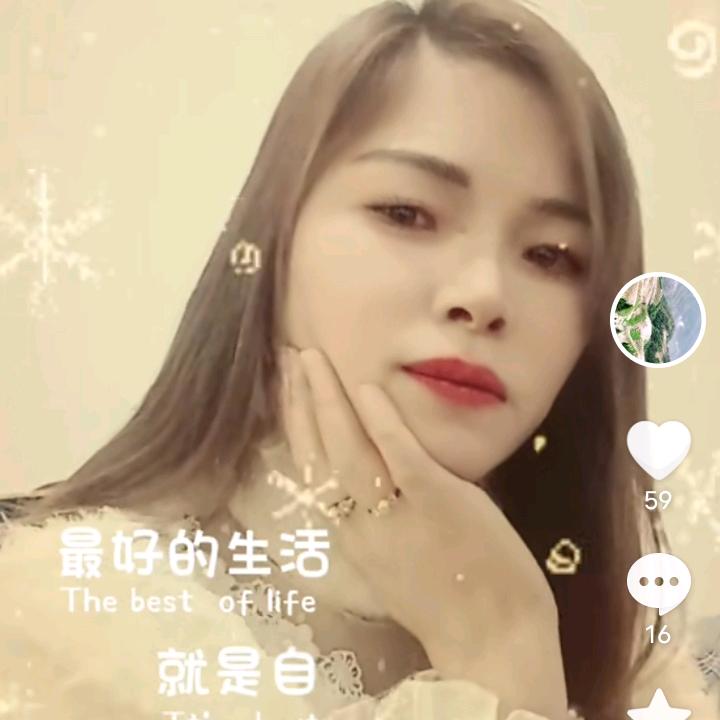Viewport: 720px width, 720px height.
Task: Open the creator's profile picture
Action: tap(657, 320)
